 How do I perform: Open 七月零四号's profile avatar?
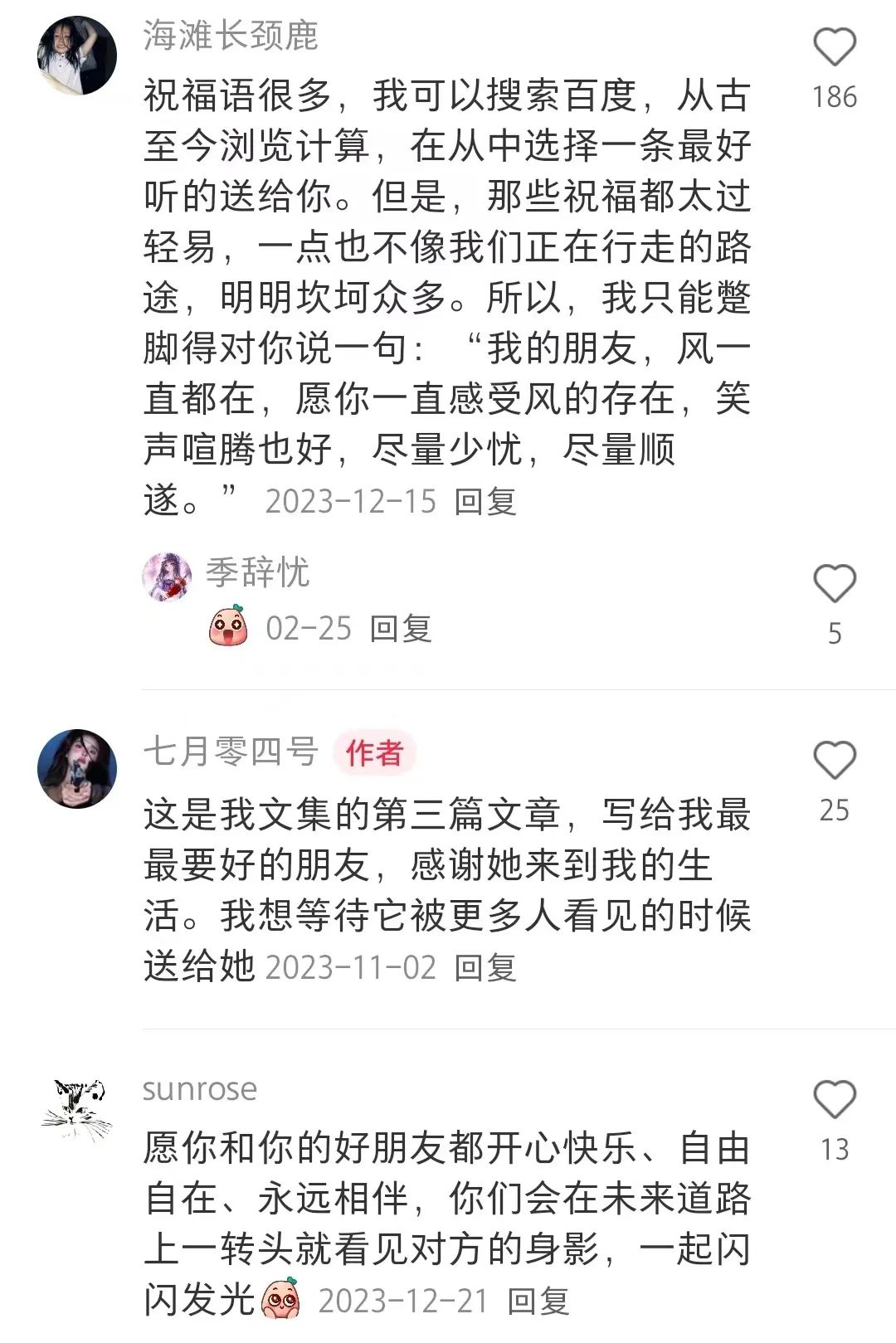click(77, 769)
